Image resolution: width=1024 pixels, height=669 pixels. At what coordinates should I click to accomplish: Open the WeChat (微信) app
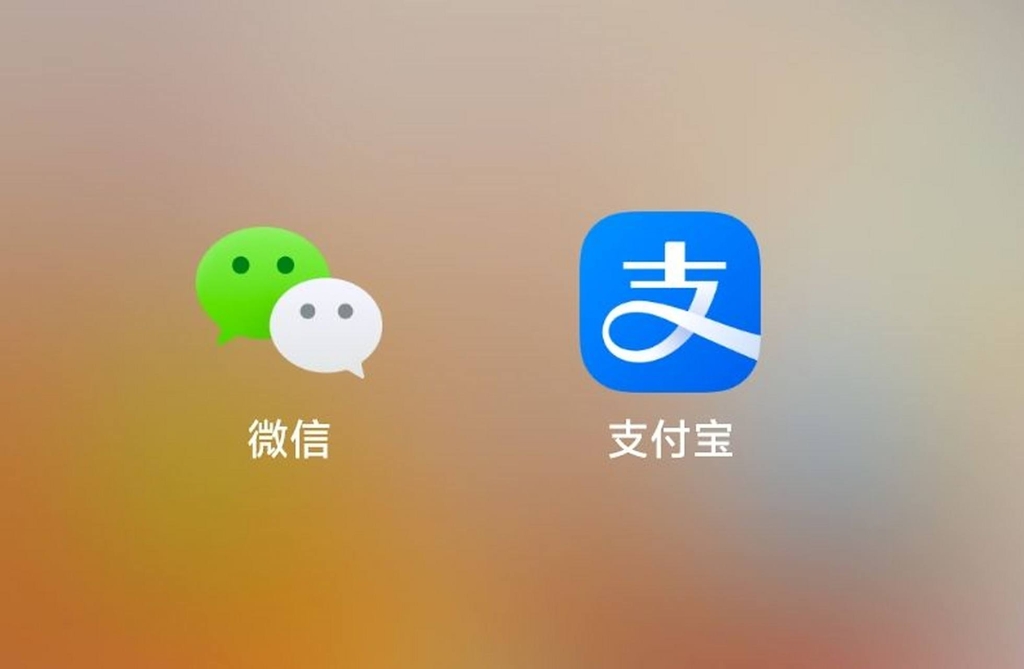[288, 302]
